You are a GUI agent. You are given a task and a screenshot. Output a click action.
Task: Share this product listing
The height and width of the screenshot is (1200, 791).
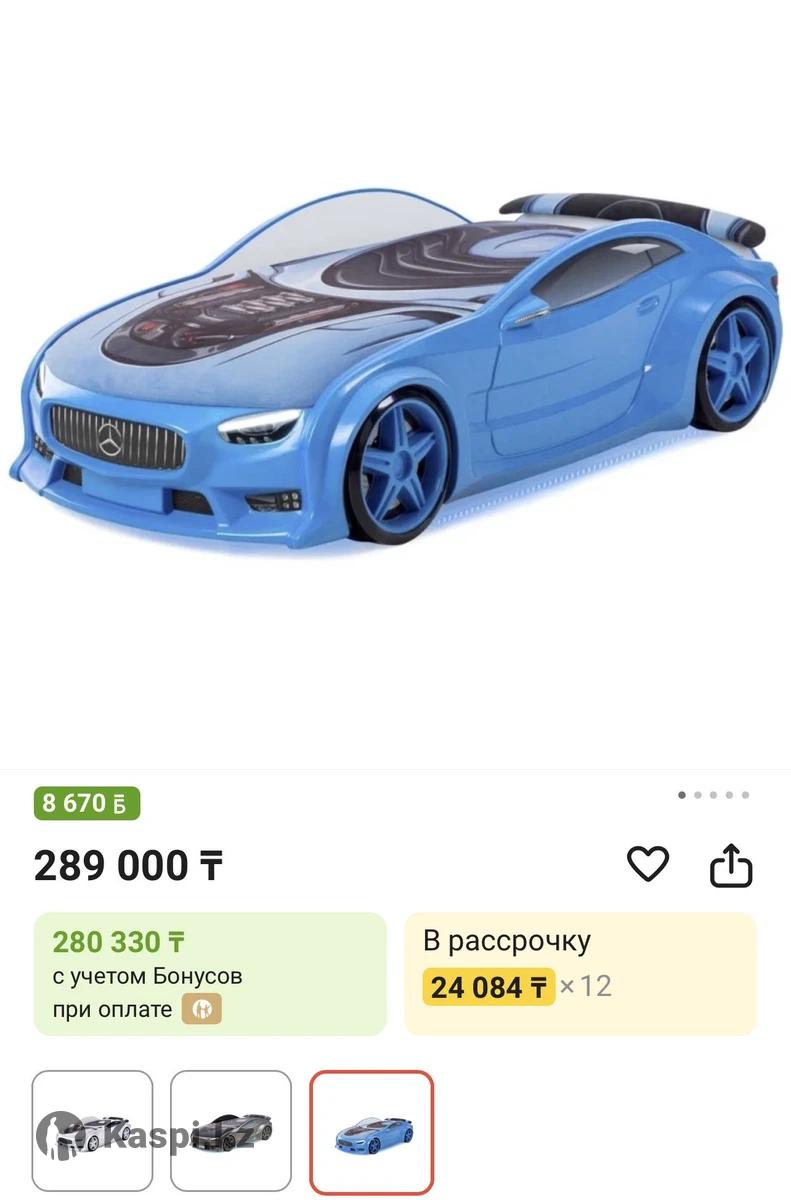click(x=730, y=866)
